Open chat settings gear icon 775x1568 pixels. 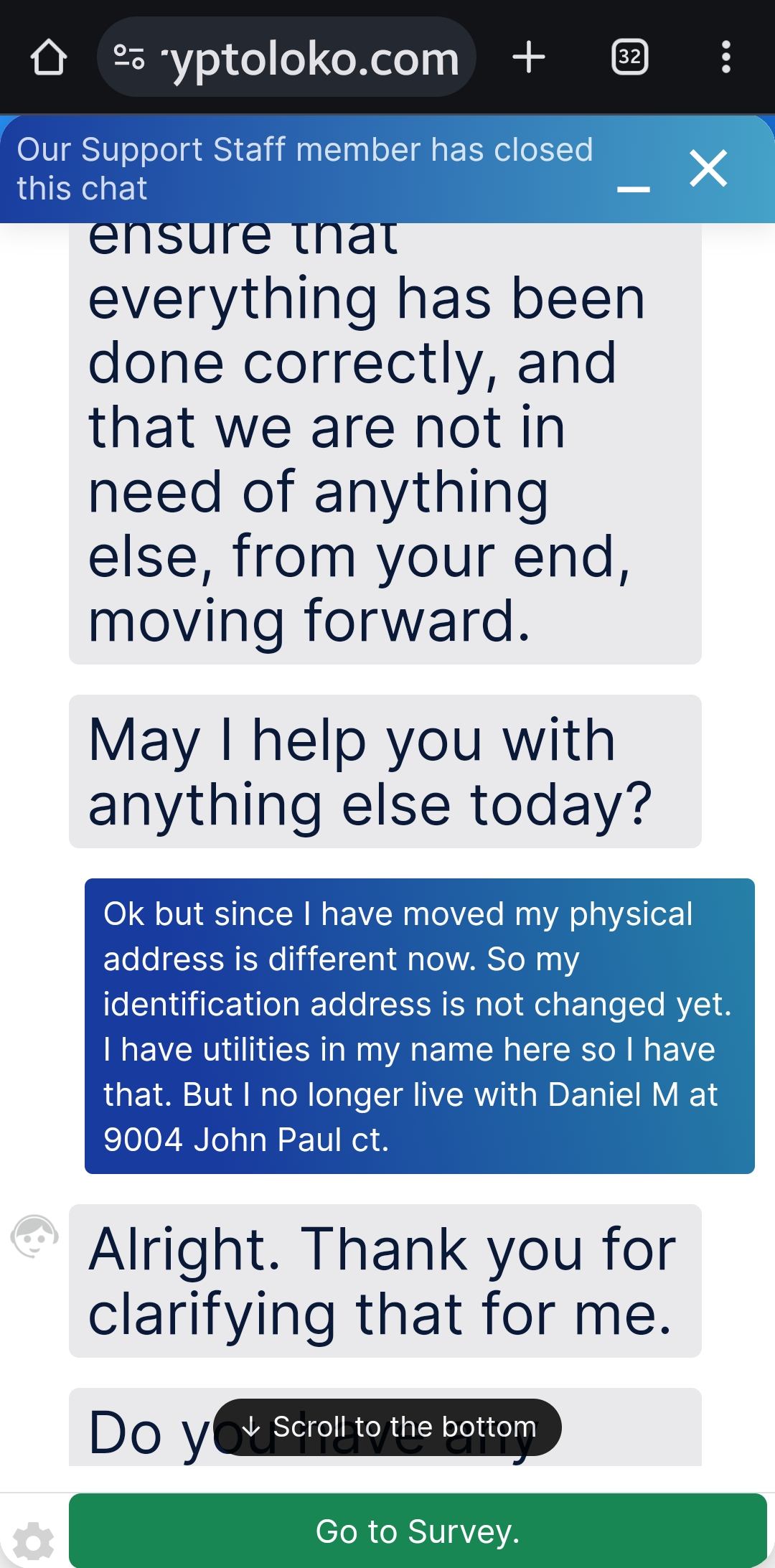click(33, 1541)
